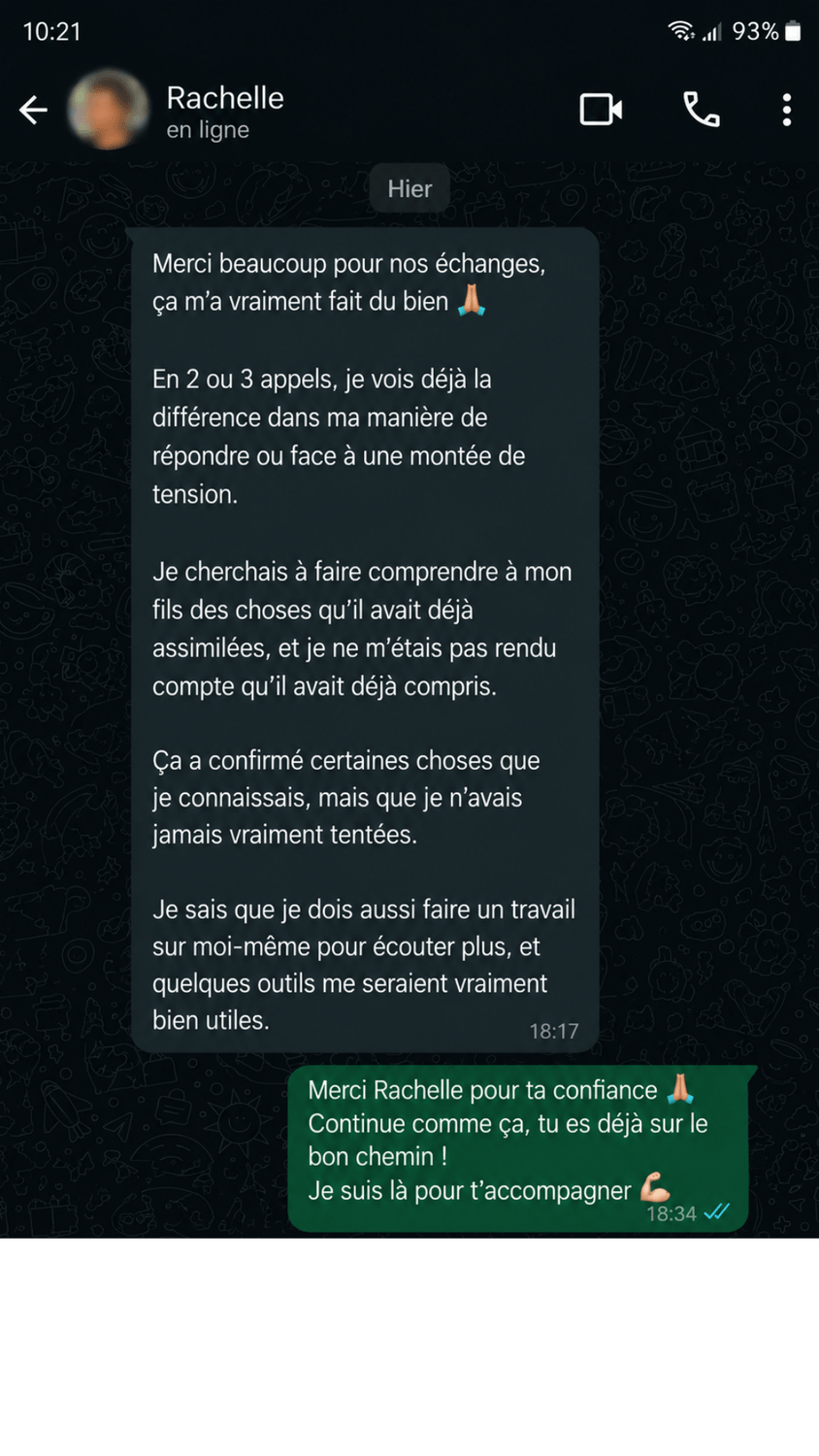Start a voice call with Rachelle

point(702,110)
